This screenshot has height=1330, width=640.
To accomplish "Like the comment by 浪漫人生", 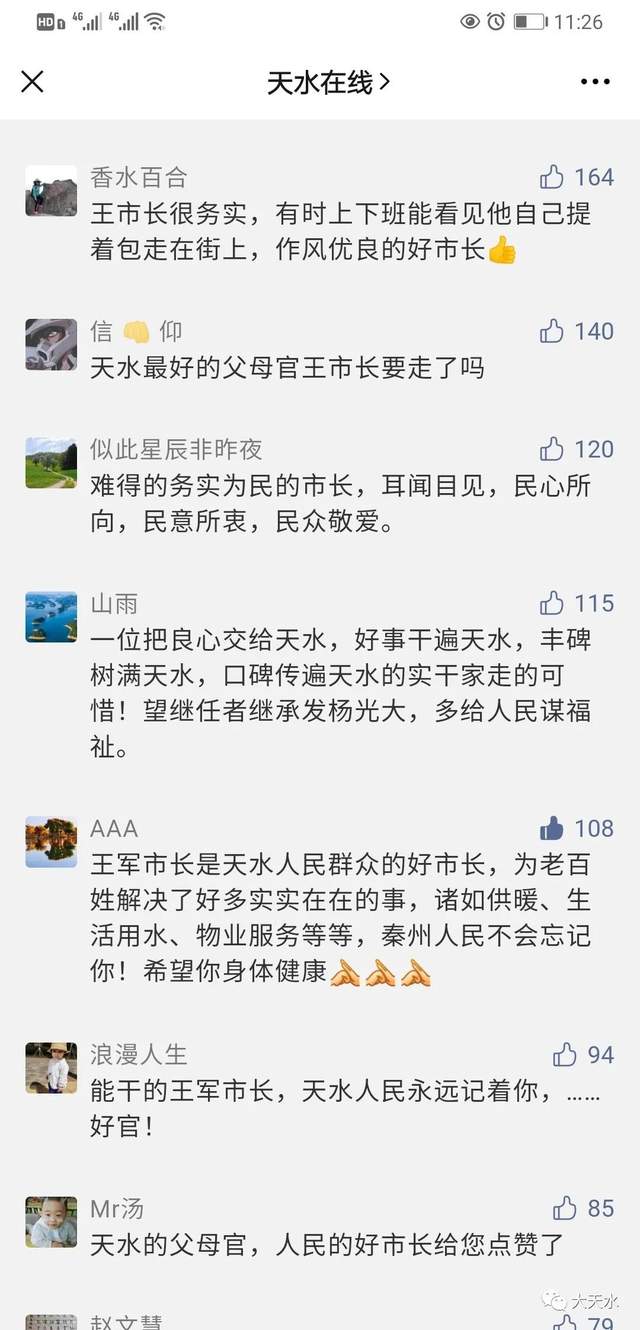I will click(565, 1055).
